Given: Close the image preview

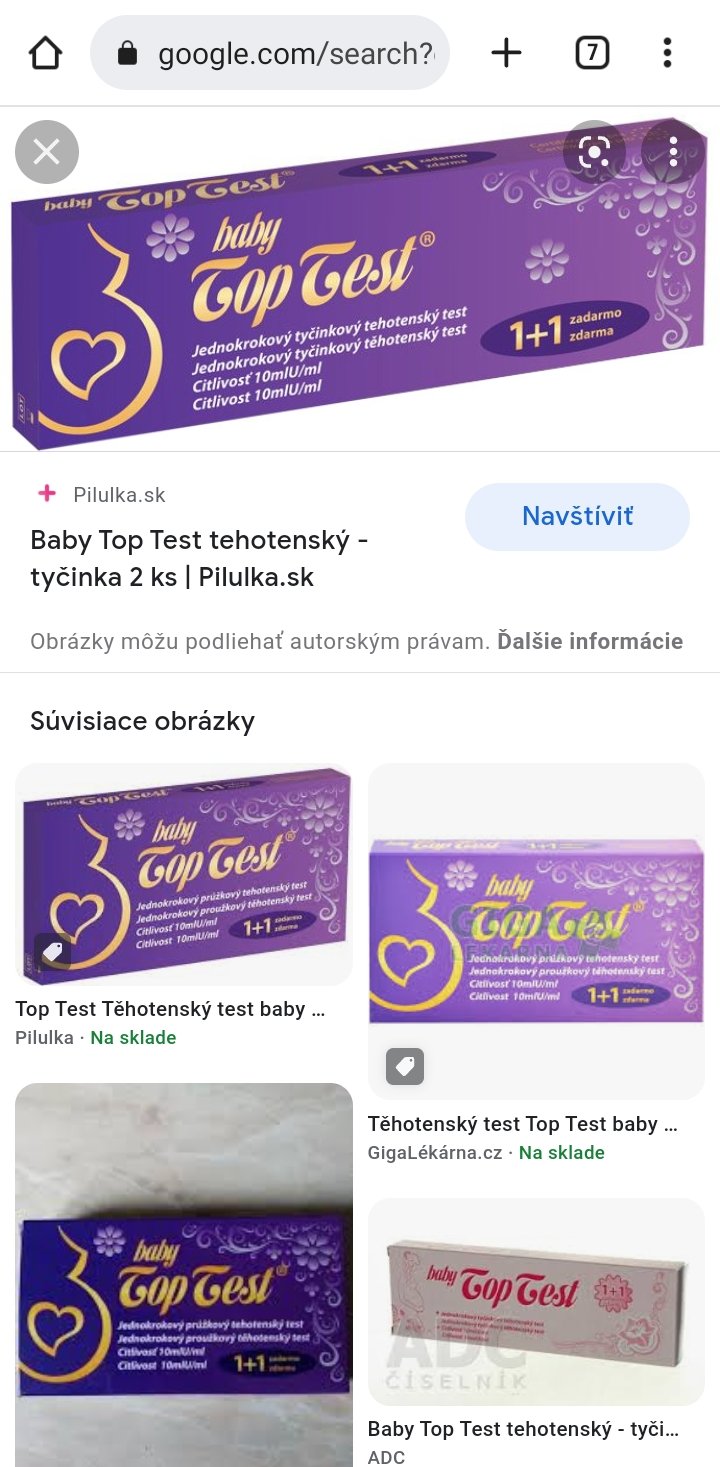Looking at the screenshot, I should pos(47,152).
